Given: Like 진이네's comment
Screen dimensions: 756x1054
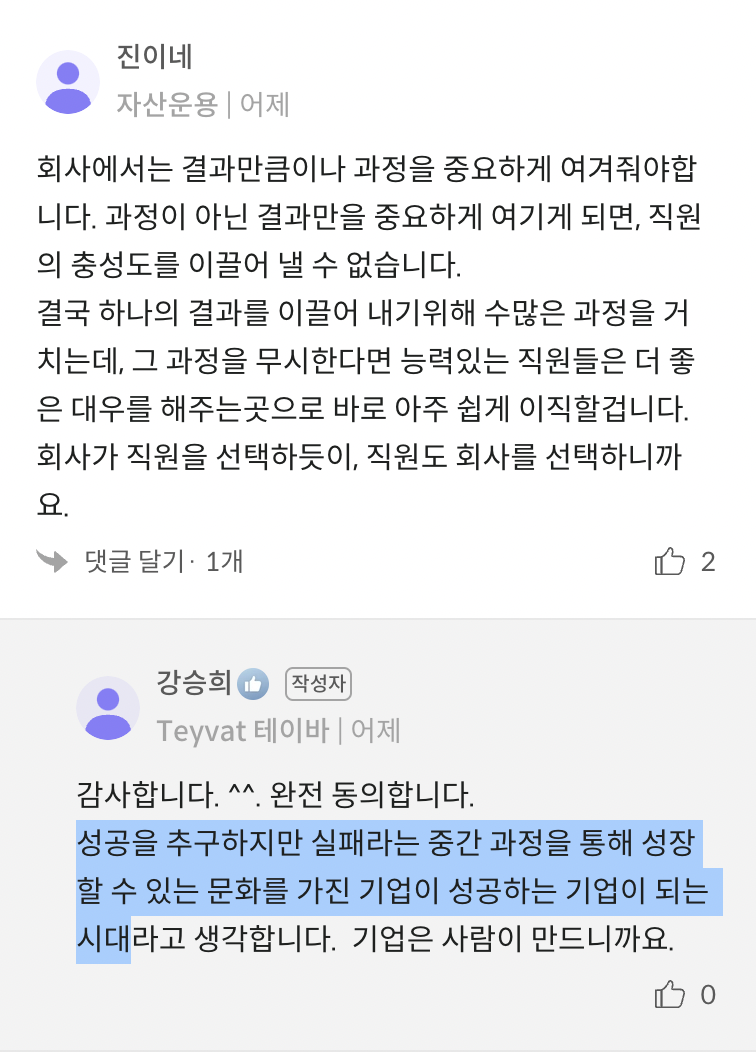Looking at the screenshot, I should [x=669, y=561].
